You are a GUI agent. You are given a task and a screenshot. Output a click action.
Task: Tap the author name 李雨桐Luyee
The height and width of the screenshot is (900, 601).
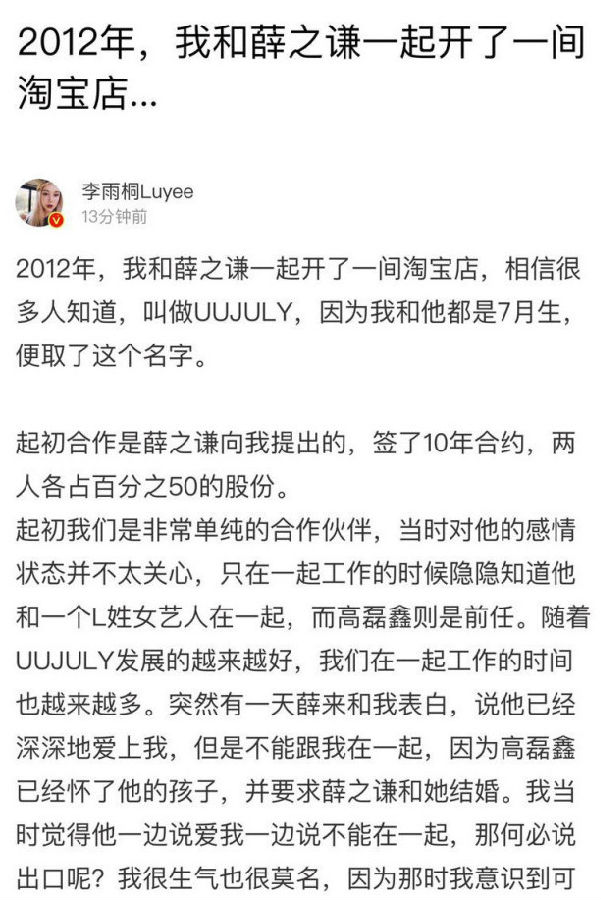(137, 191)
